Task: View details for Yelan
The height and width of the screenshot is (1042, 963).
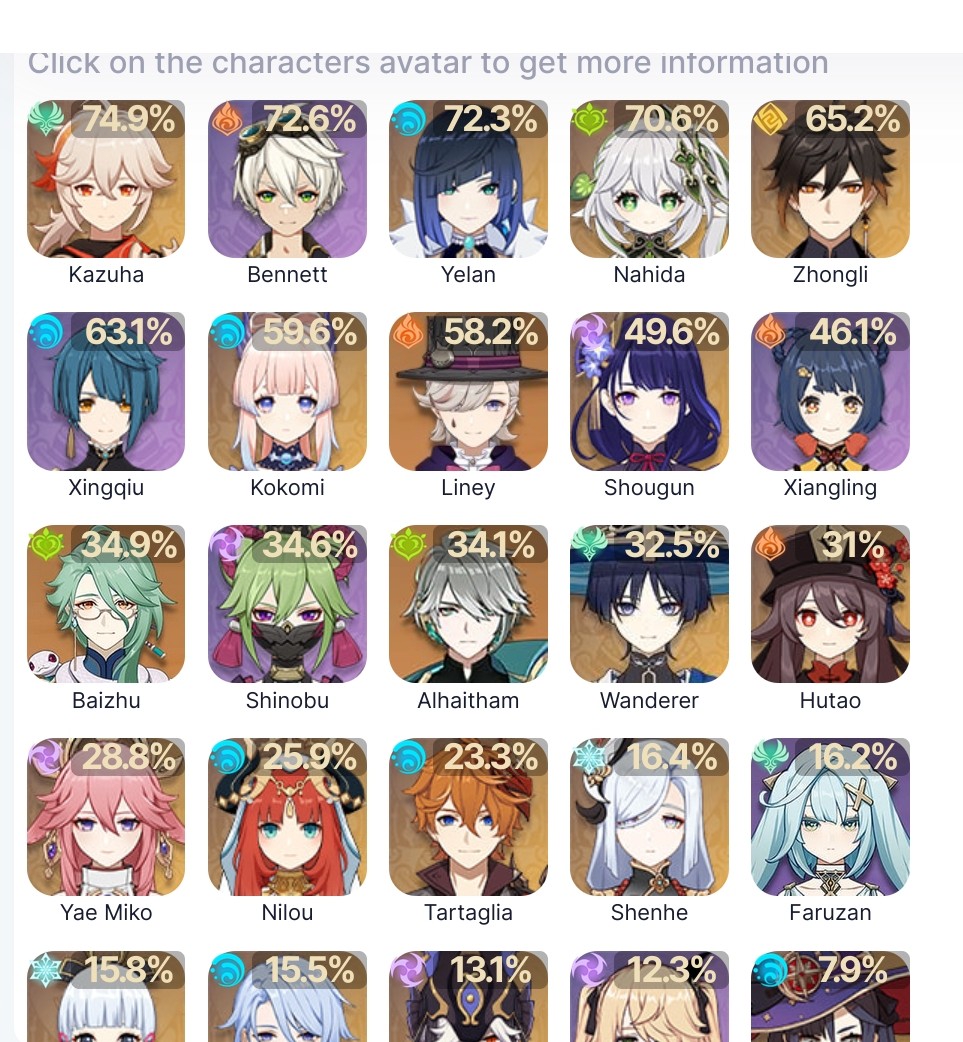Action: click(x=468, y=180)
